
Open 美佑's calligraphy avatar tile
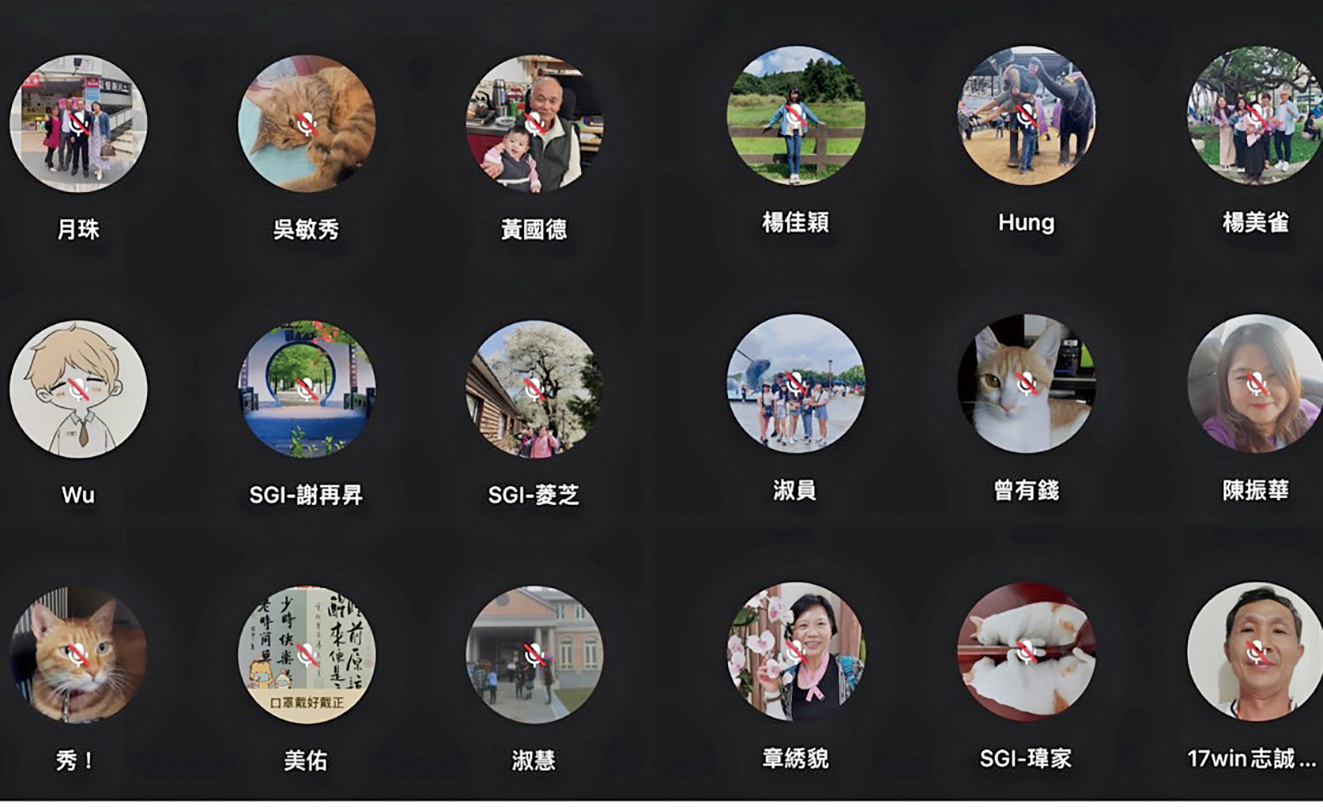click(x=306, y=654)
